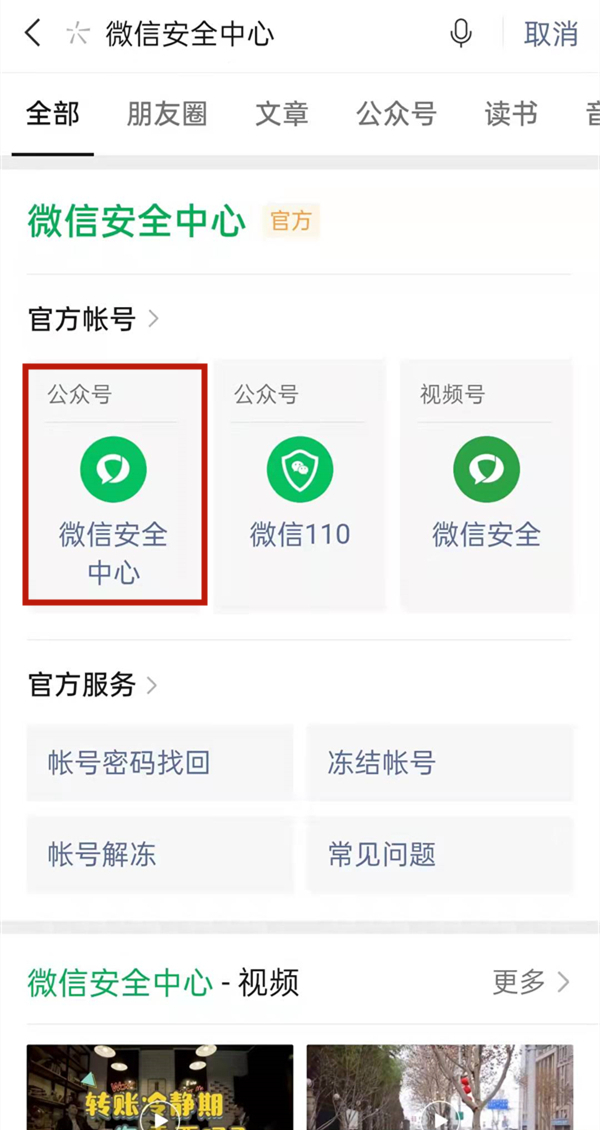Go back using the top arrow

click(33, 34)
